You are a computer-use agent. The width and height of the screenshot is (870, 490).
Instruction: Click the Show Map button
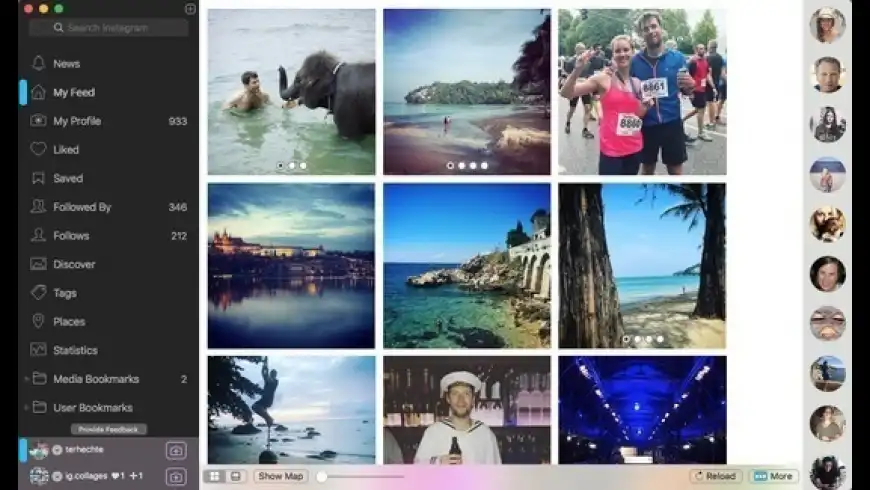coord(280,477)
